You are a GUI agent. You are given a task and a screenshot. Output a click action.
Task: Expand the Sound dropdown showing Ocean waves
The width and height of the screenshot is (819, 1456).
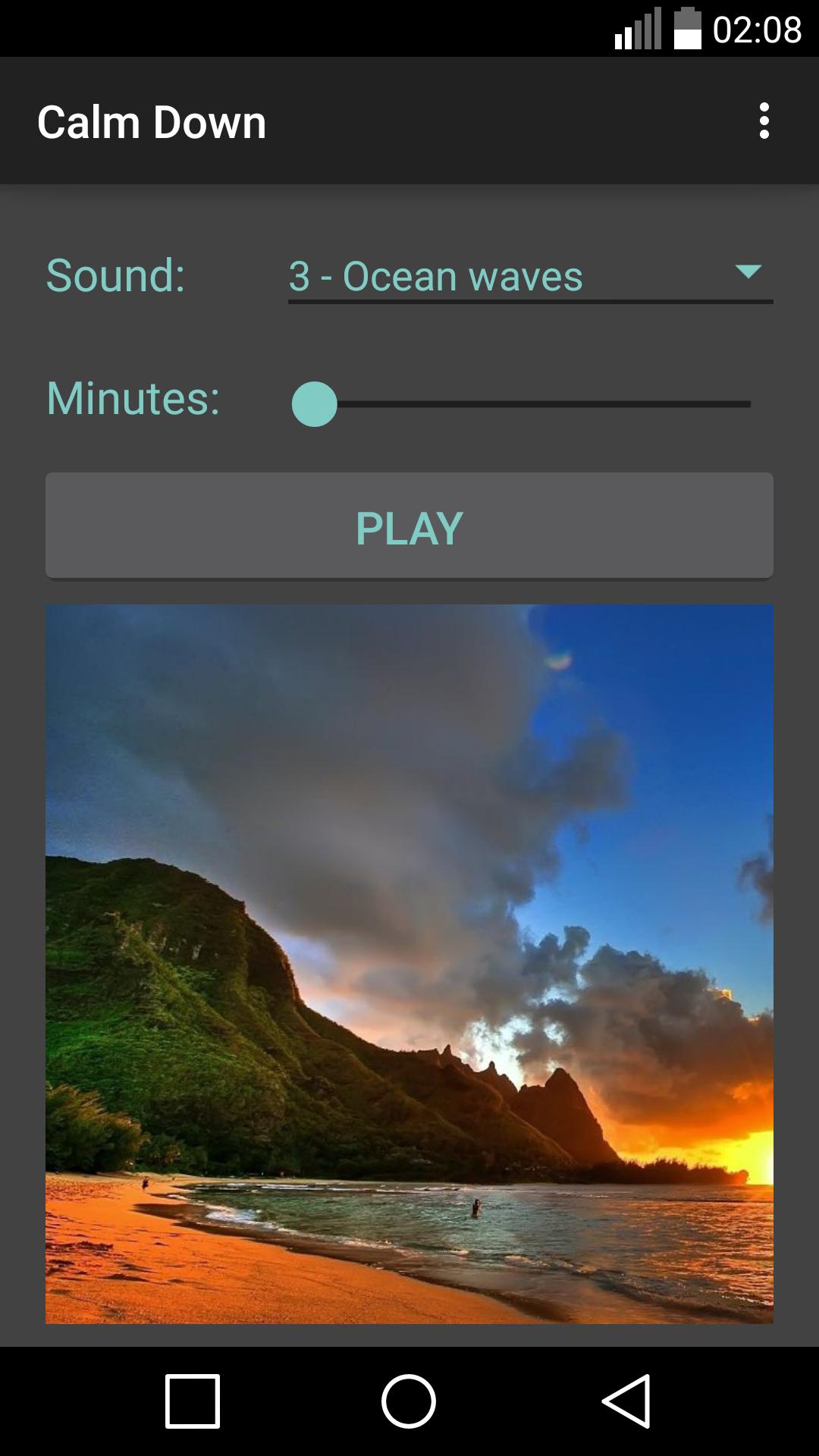(x=529, y=276)
